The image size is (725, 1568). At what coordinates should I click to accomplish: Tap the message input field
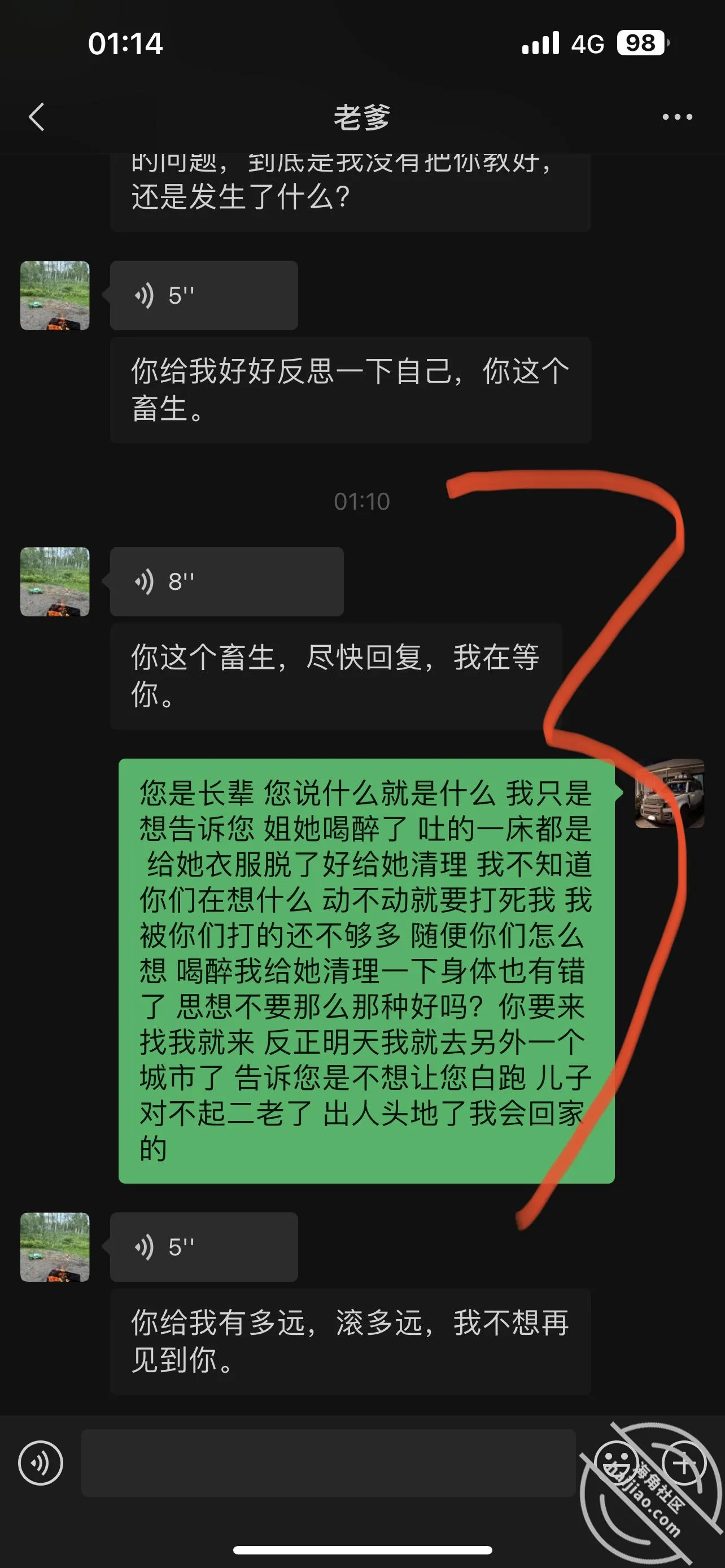pos(328,1462)
